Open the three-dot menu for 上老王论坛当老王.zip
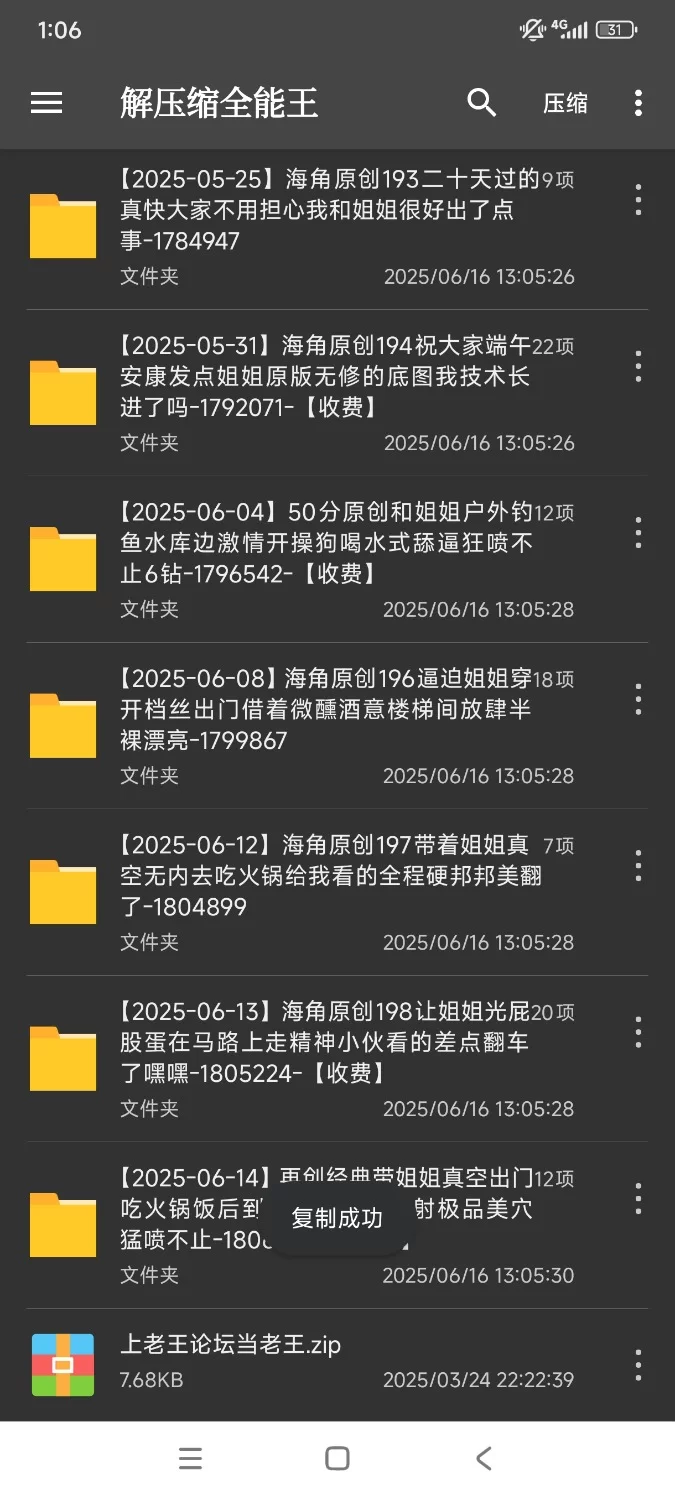The height and width of the screenshot is (1500, 675). tap(638, 1365)
